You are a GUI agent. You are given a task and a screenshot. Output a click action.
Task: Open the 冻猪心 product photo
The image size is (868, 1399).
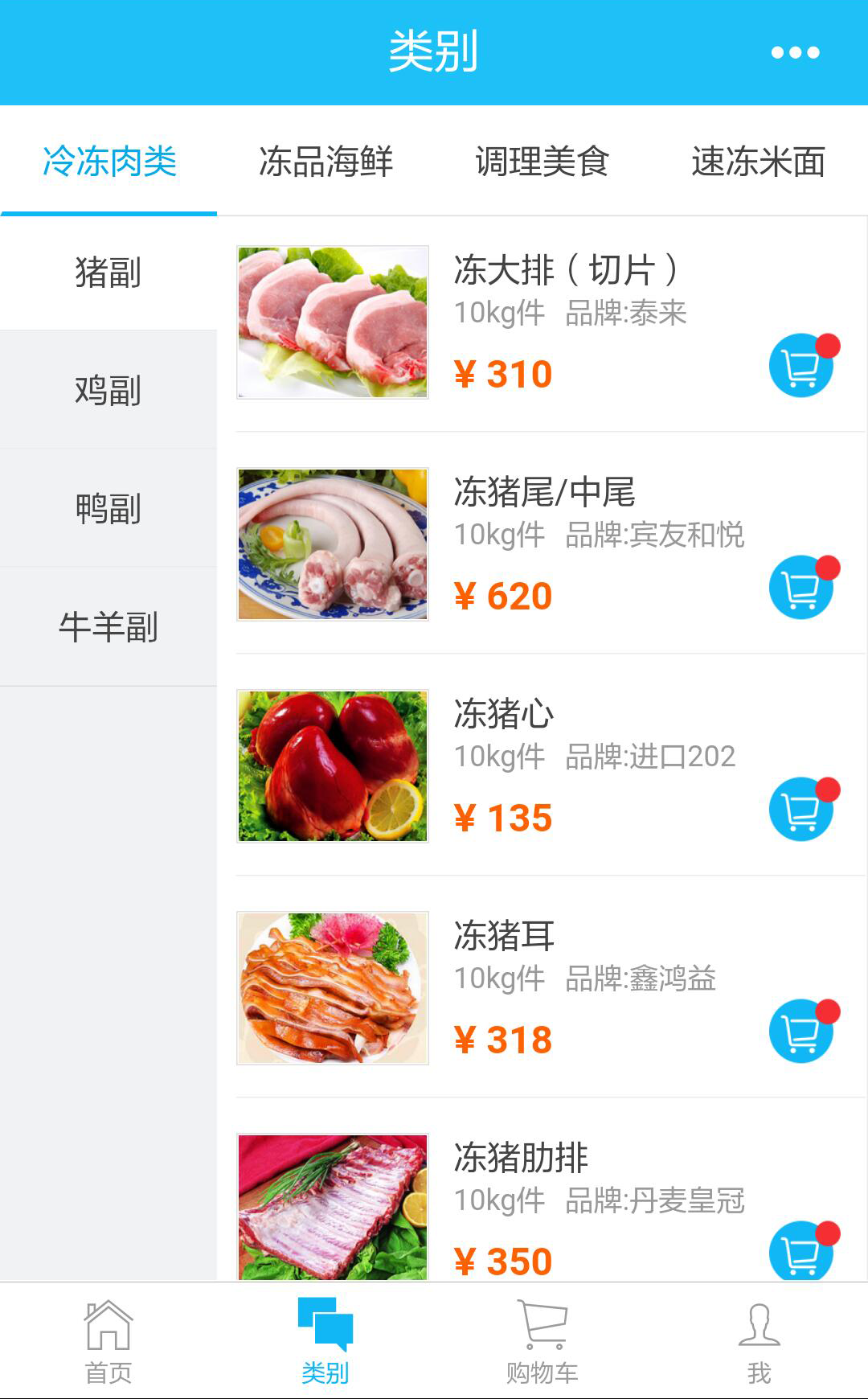click(x=333, y=766)
